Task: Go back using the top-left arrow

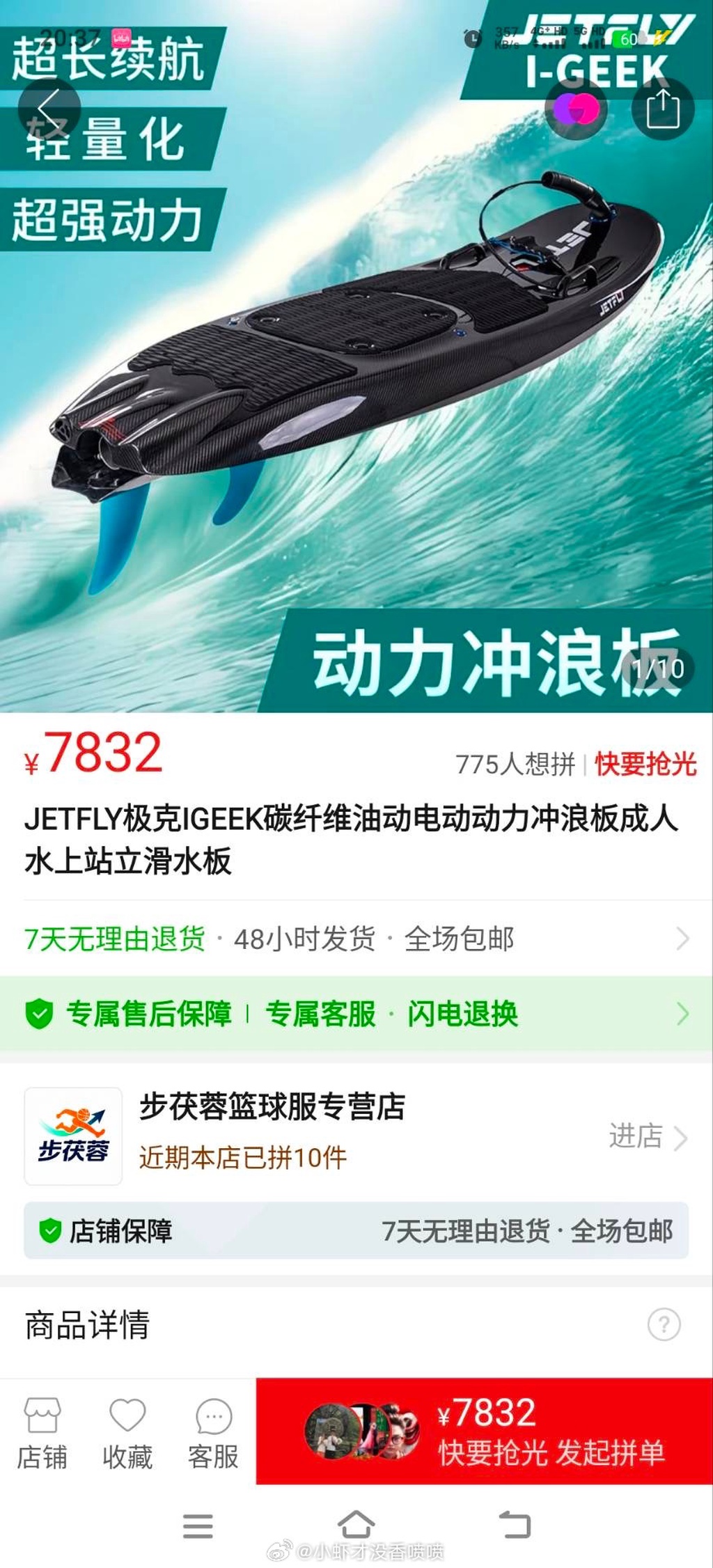Action: click(49, 109)
